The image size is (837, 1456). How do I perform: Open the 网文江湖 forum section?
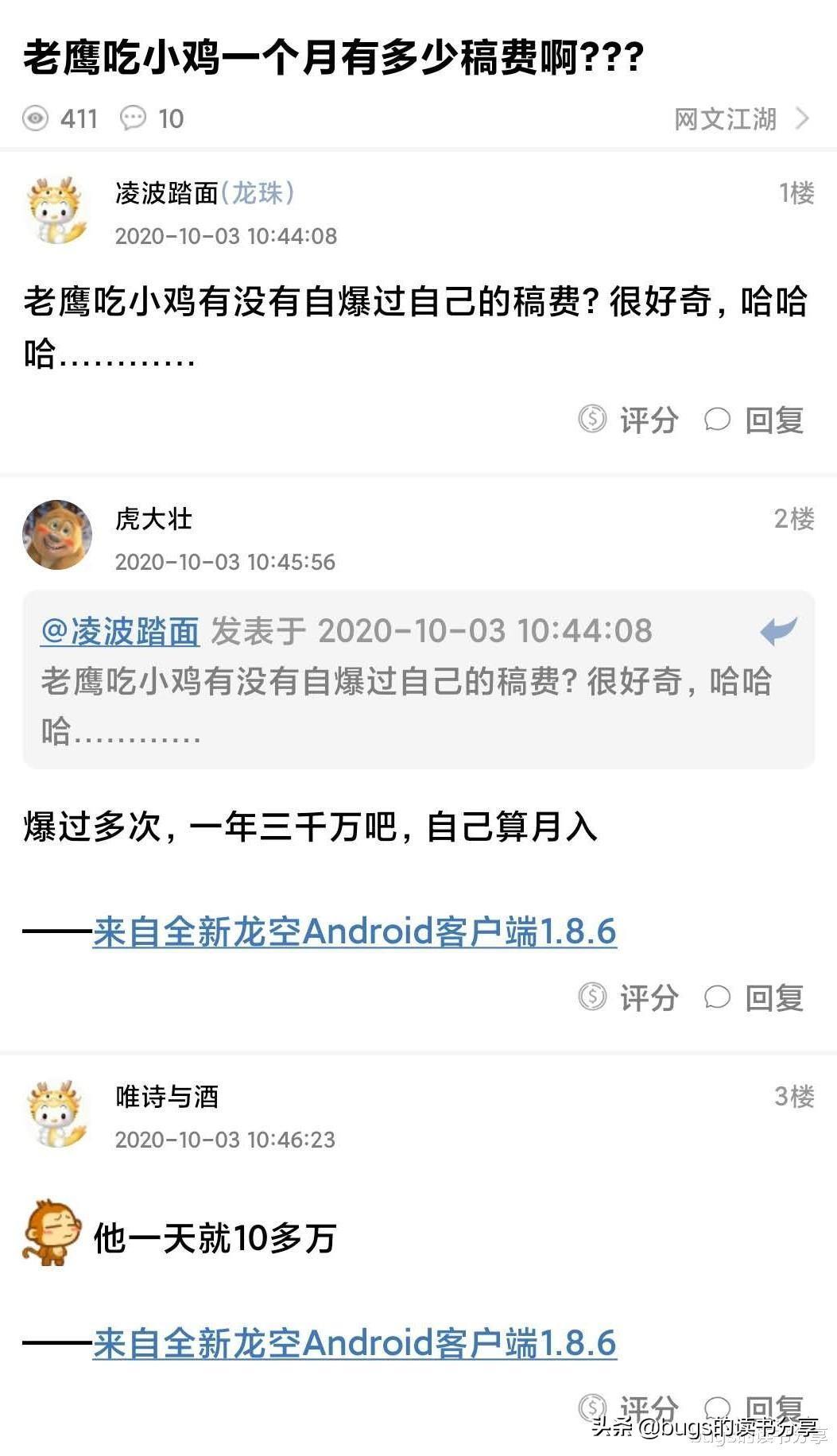(740, 119)
